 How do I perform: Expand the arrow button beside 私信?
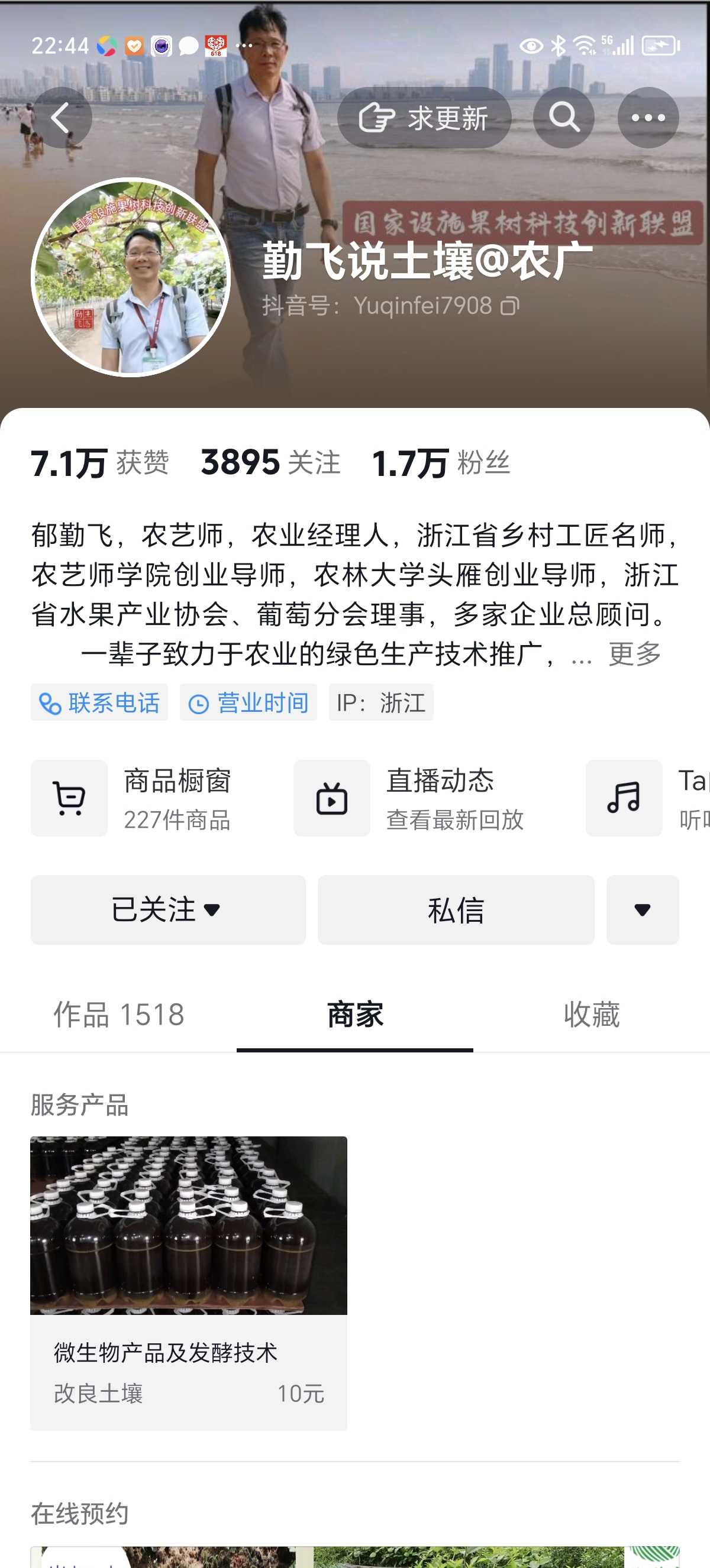click(x=643, y=909)
